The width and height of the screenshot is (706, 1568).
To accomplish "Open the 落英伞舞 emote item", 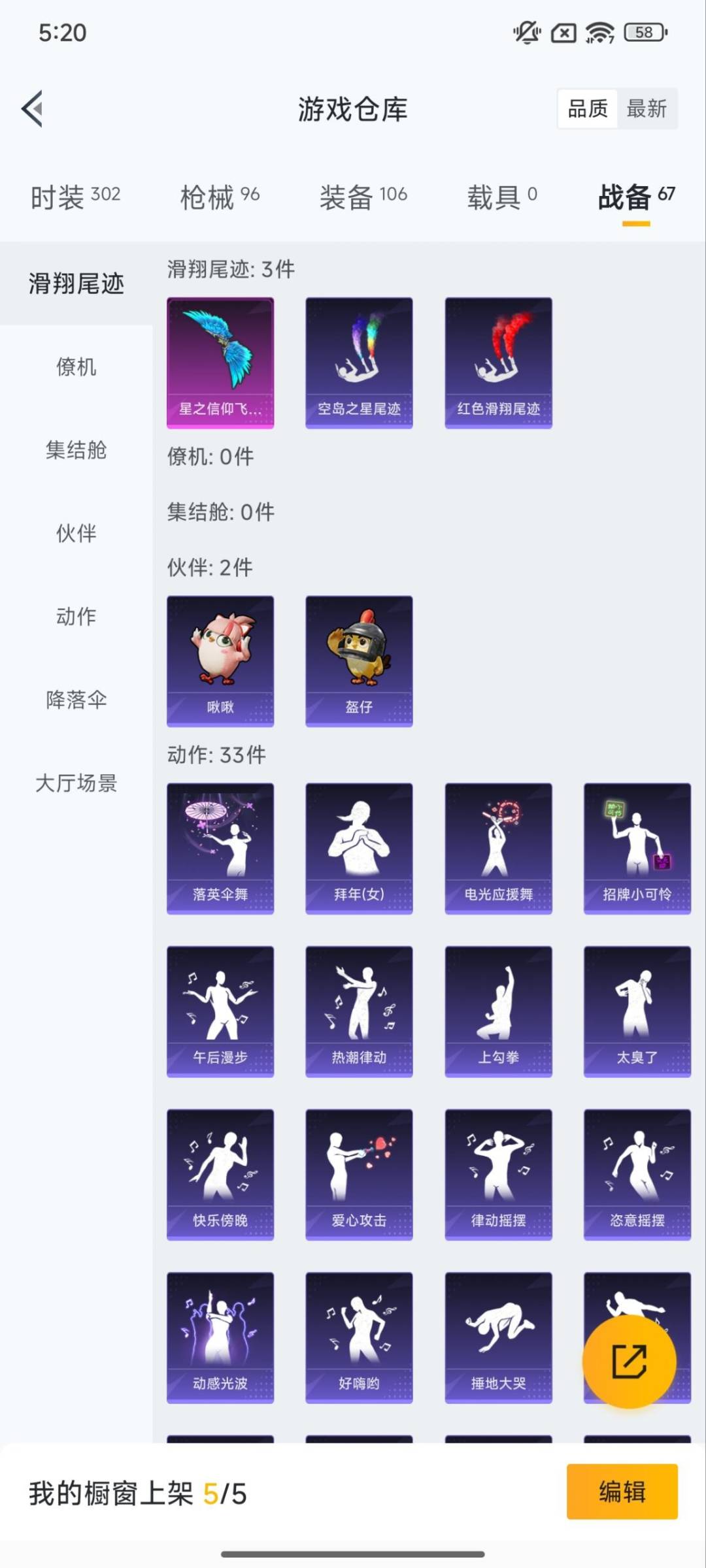I will coord(220,846).
